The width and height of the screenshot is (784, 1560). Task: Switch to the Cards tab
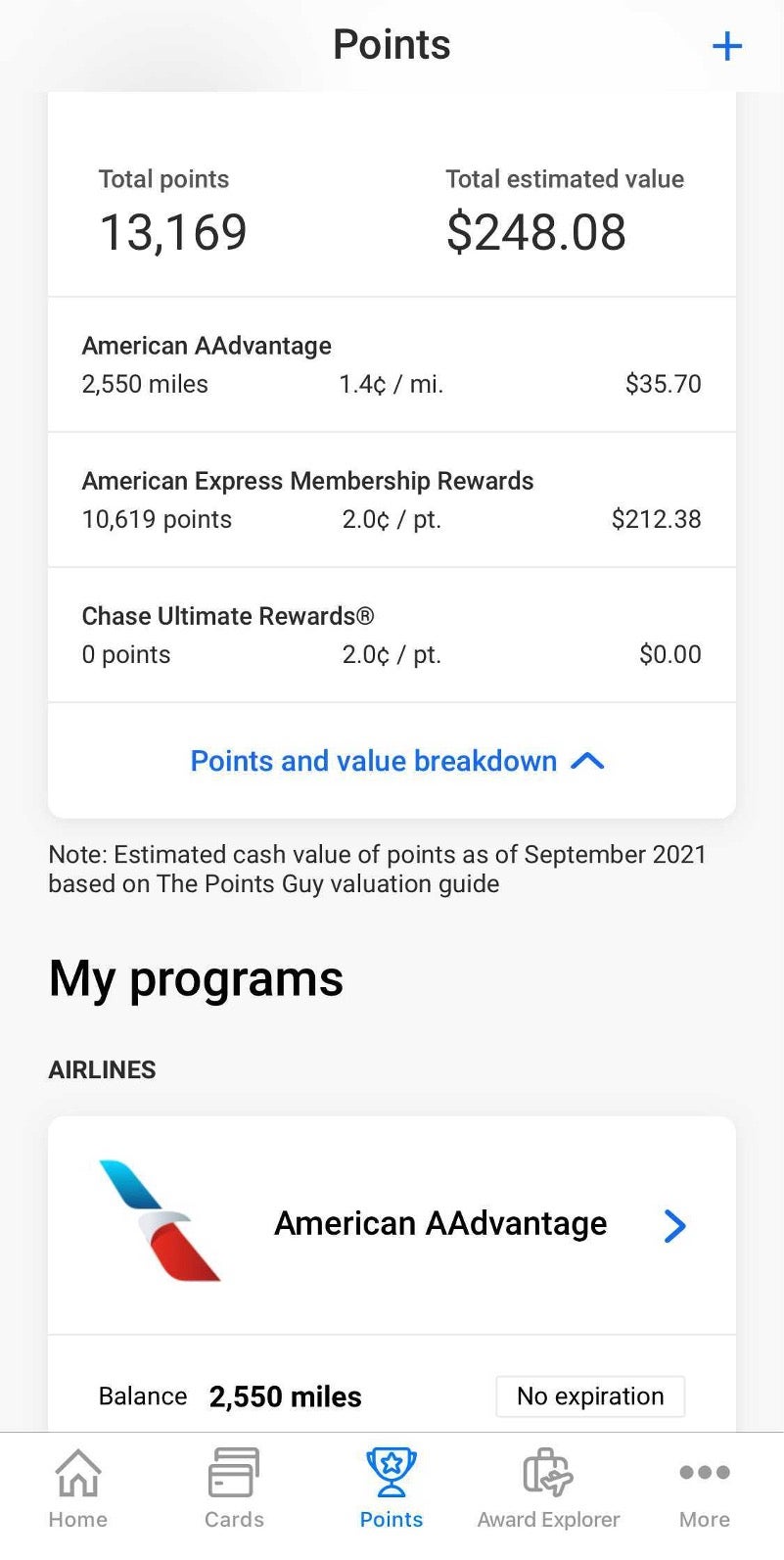234,1489
